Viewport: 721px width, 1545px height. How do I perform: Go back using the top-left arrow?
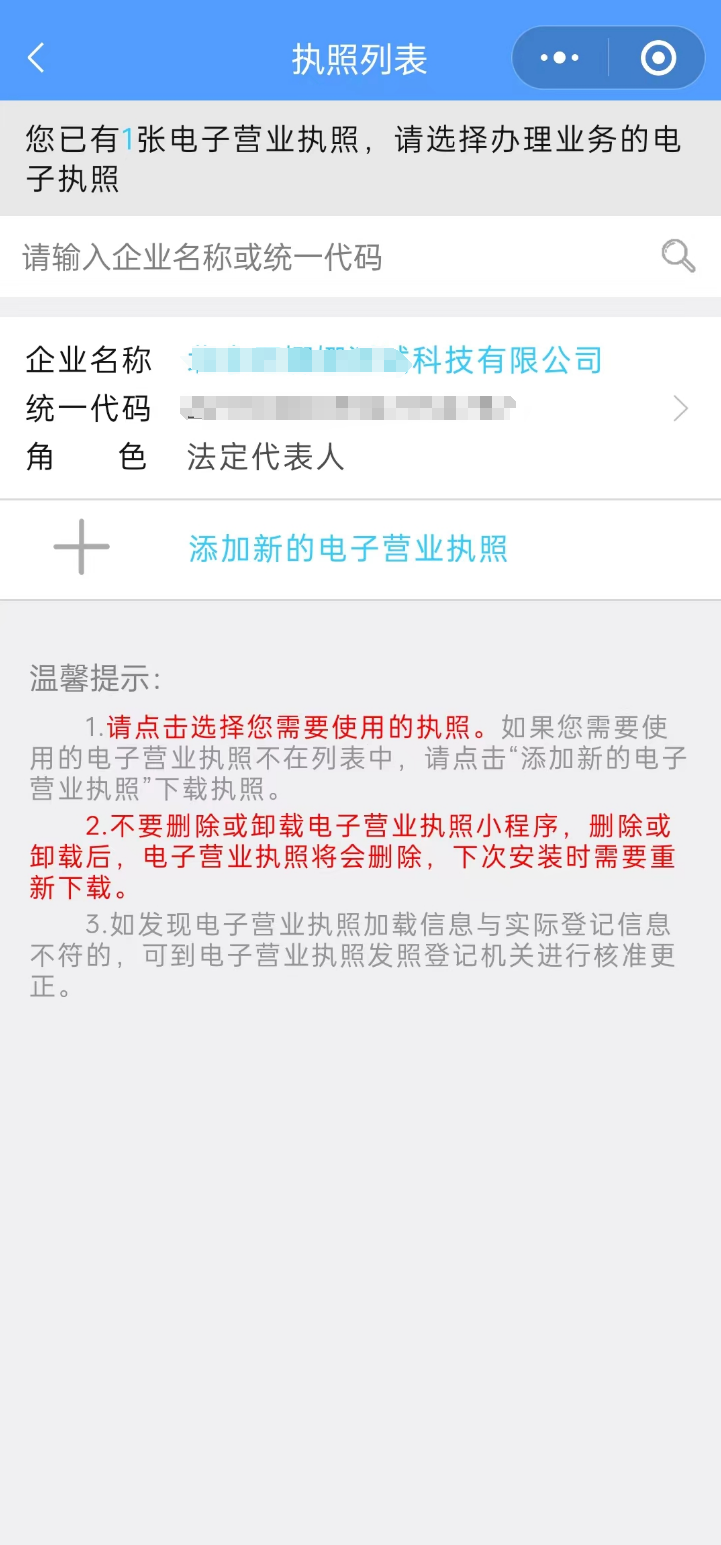(37, 58)
